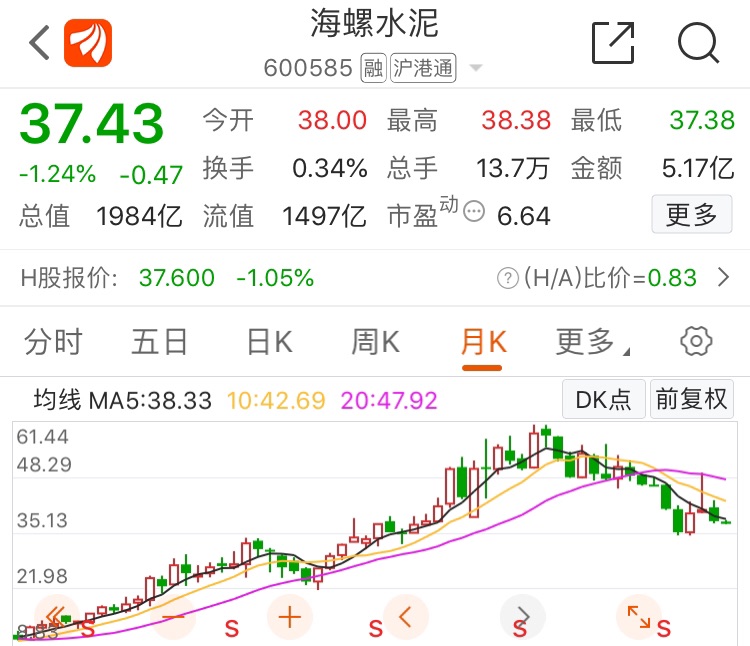The image size is (750, 646).
Task: Go back to the previous screen
Action: click(x=40, y=43)
